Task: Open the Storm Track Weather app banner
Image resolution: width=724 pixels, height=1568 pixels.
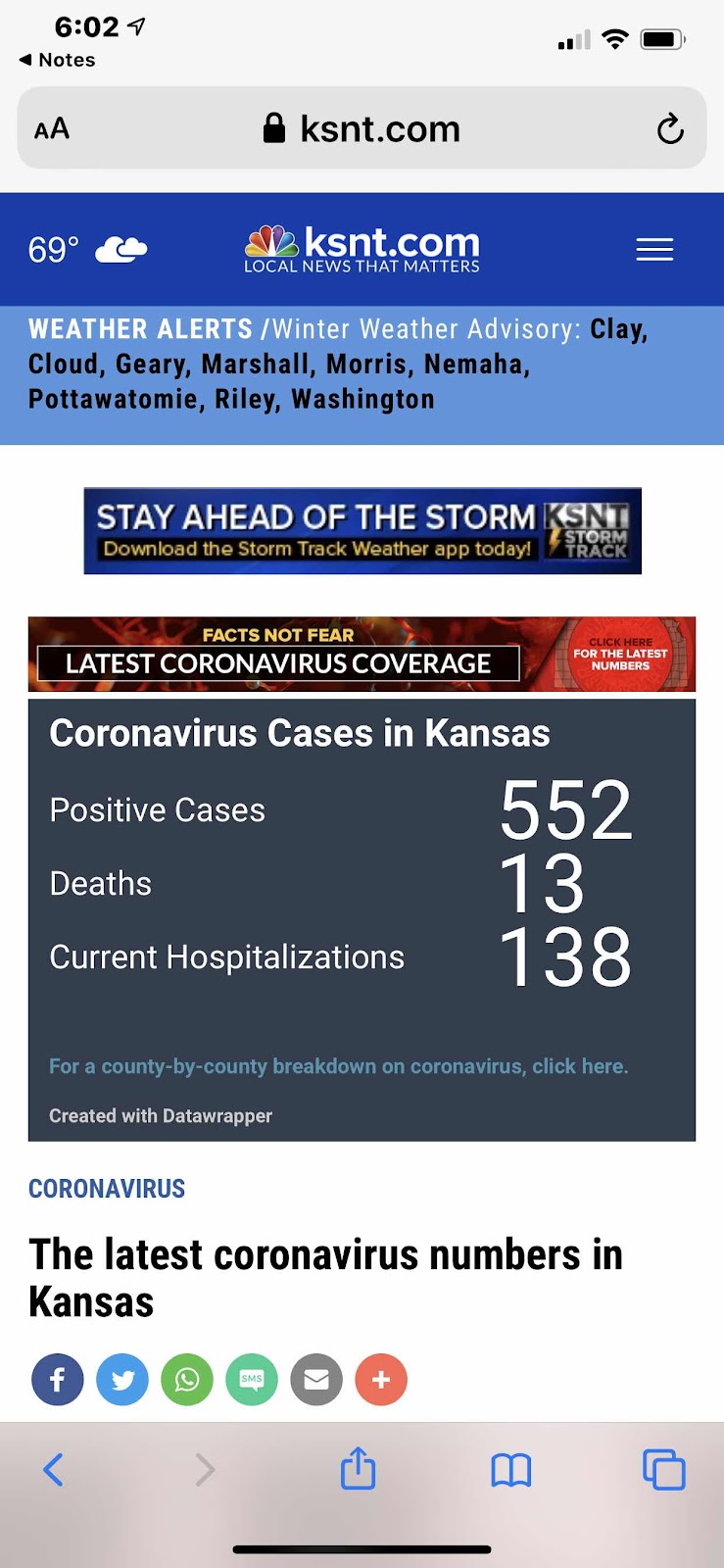Action: 362,530
